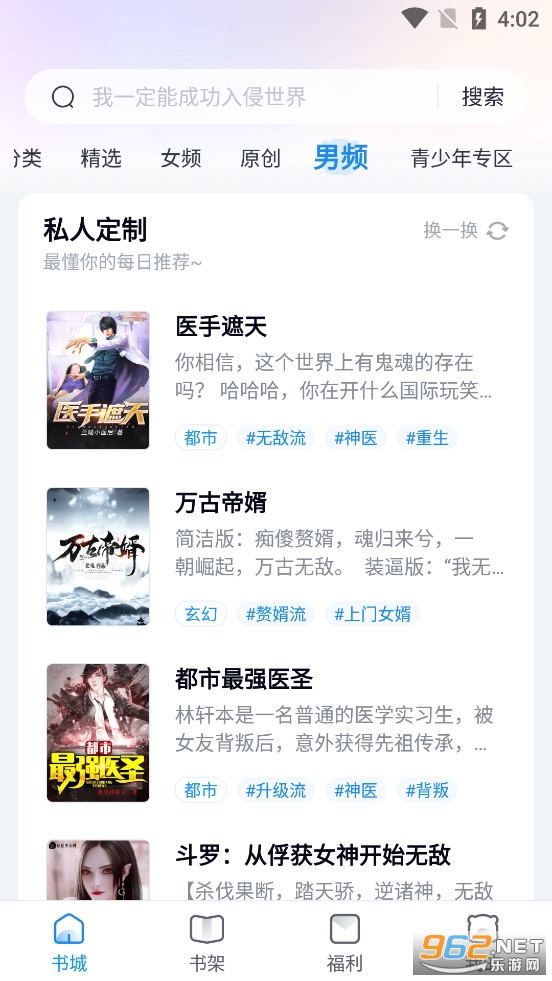Tap the search box with placeholder text
The image size is (552, 981).
[232, 97]
